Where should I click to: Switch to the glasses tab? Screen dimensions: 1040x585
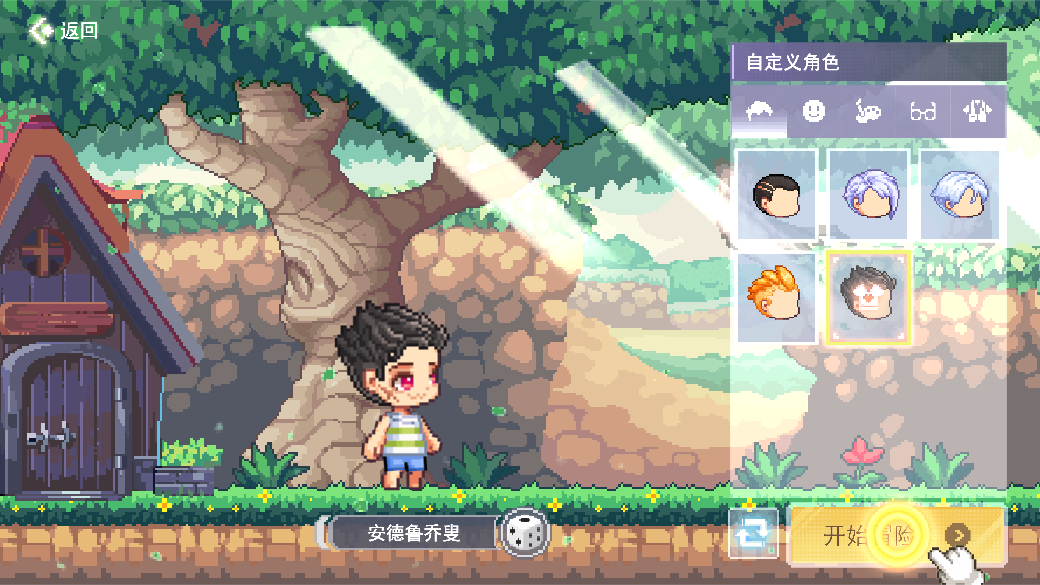923,113
